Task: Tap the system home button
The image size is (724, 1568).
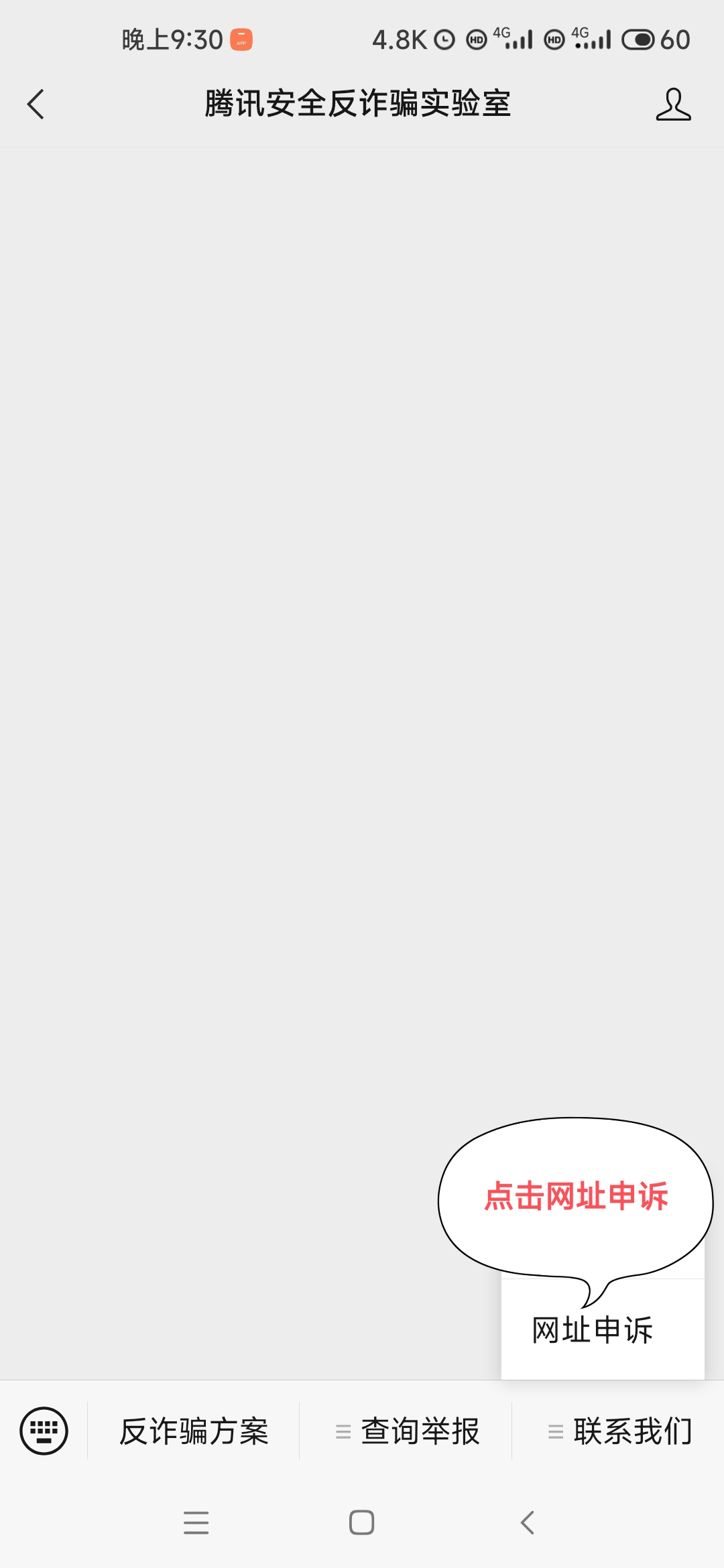Action: [x=361, y=1522]
